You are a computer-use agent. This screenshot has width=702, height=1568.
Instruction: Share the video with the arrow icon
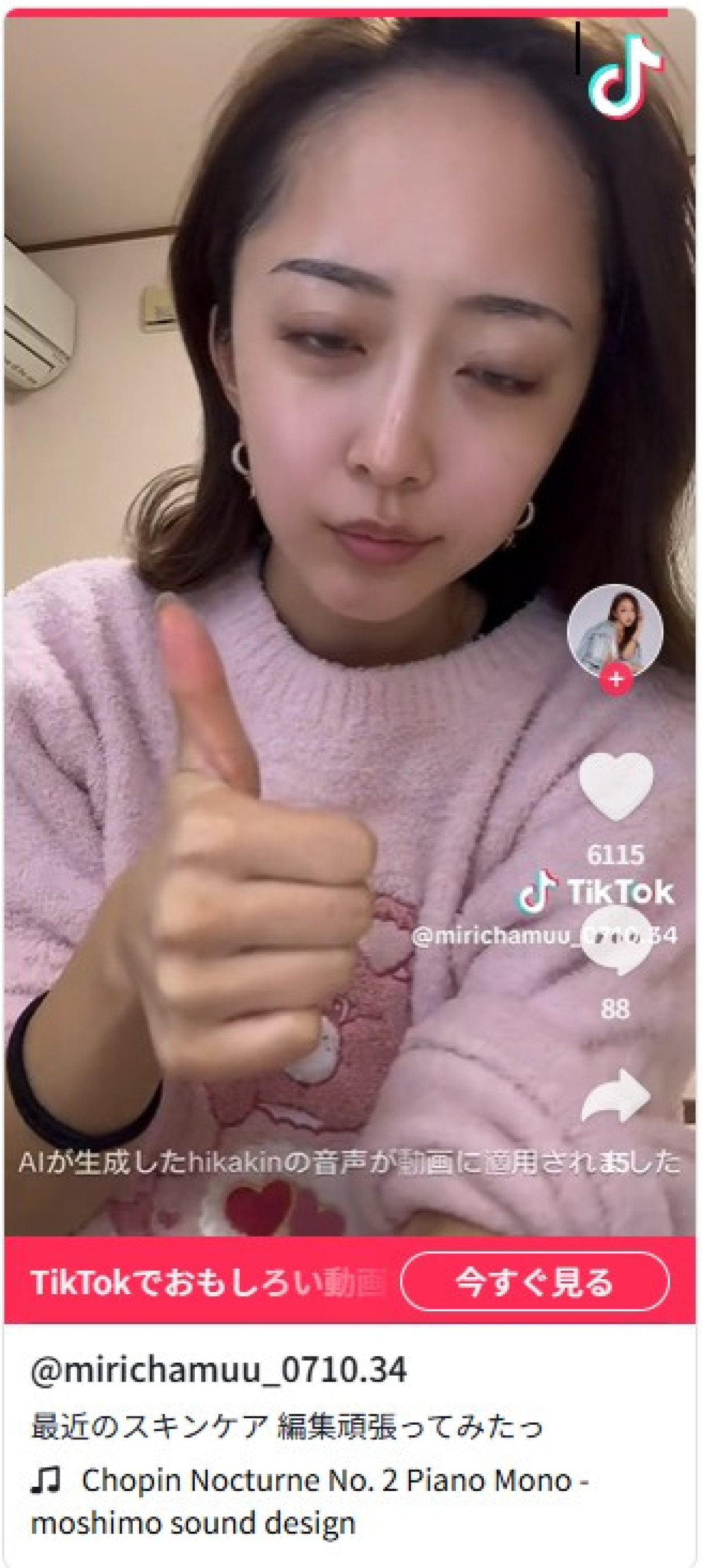[617, 1095]
